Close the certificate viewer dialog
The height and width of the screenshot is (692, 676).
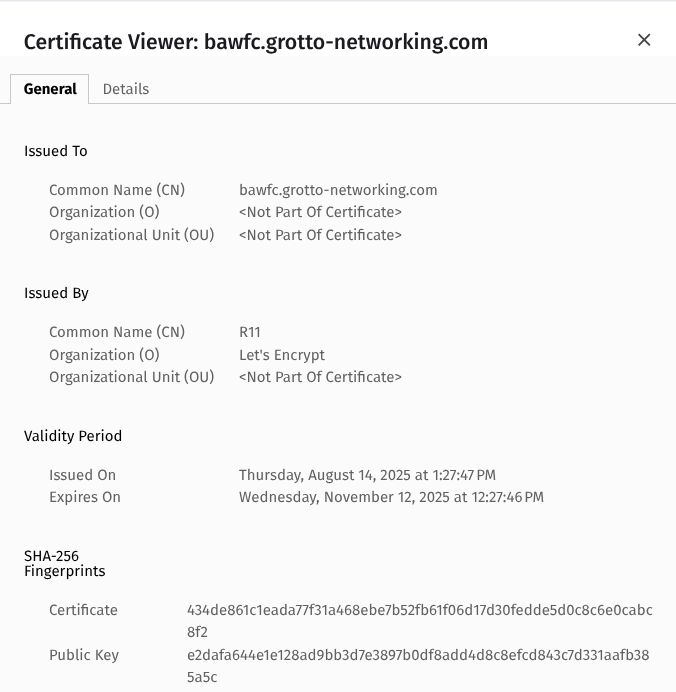(644, 40)
